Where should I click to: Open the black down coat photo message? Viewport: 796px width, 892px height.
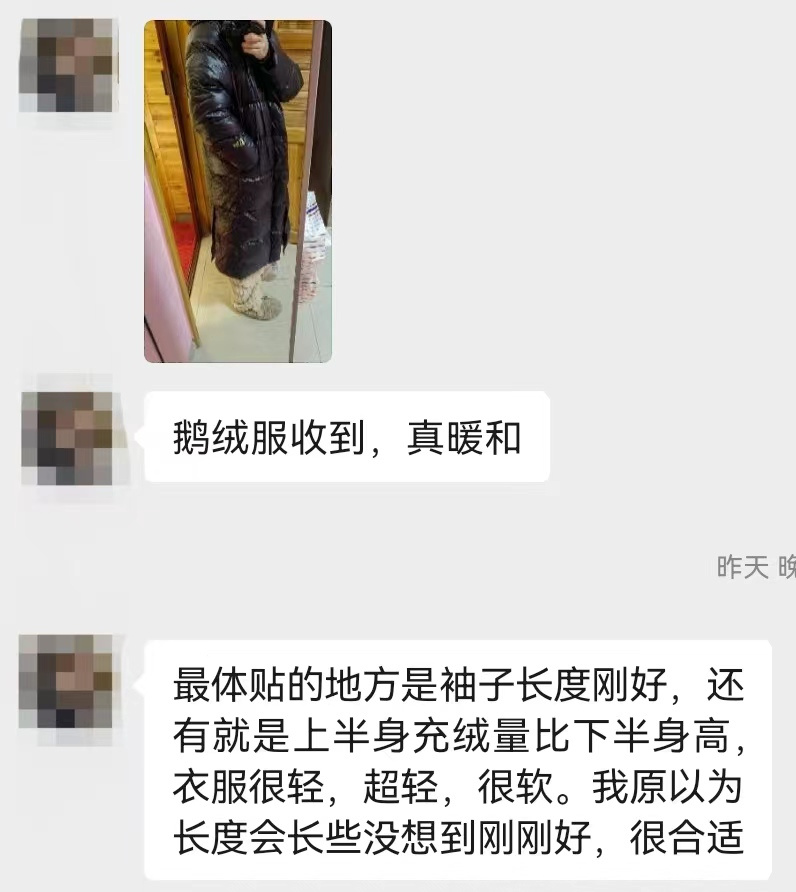[237, 190]
